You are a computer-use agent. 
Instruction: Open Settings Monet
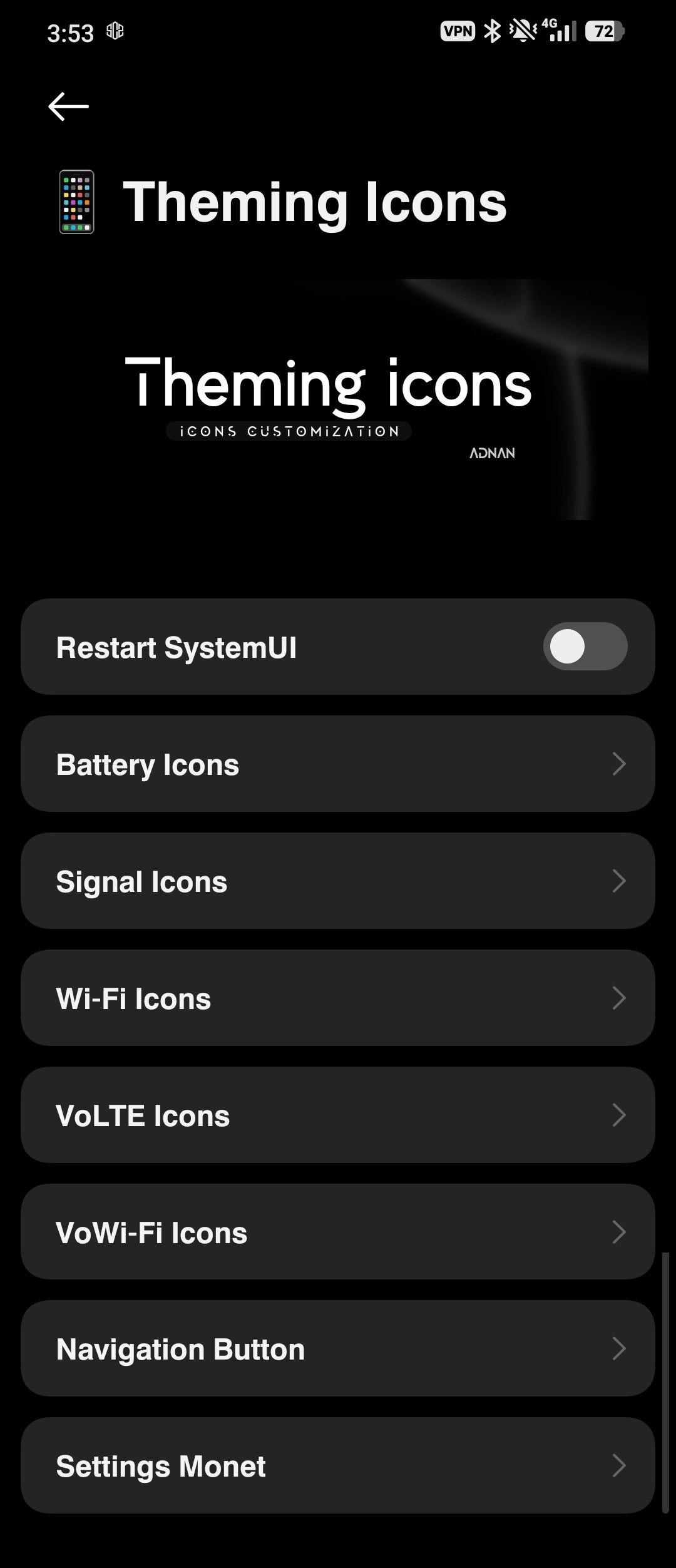click(x=338, y=1466)
